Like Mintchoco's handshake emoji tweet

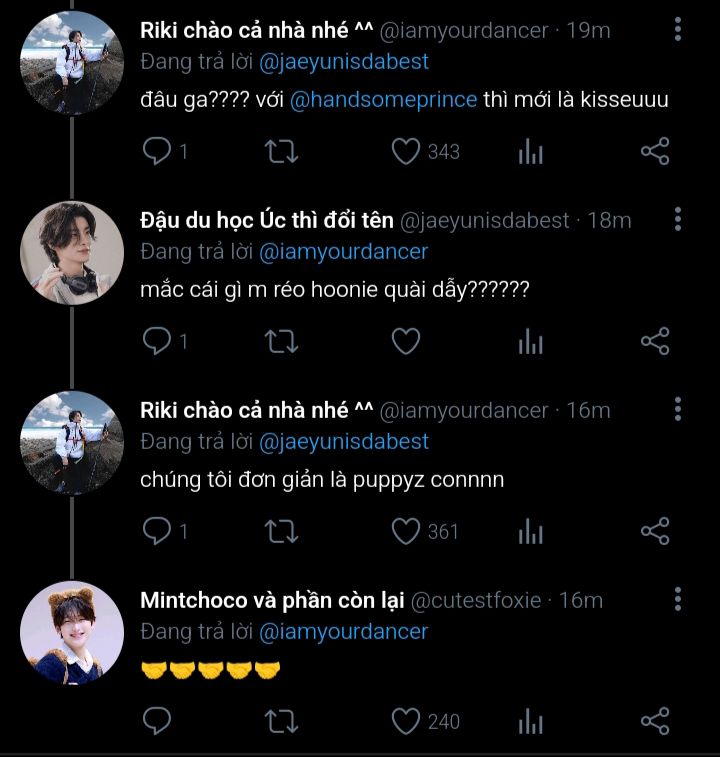pyautogui.click(x=405, y=721)
